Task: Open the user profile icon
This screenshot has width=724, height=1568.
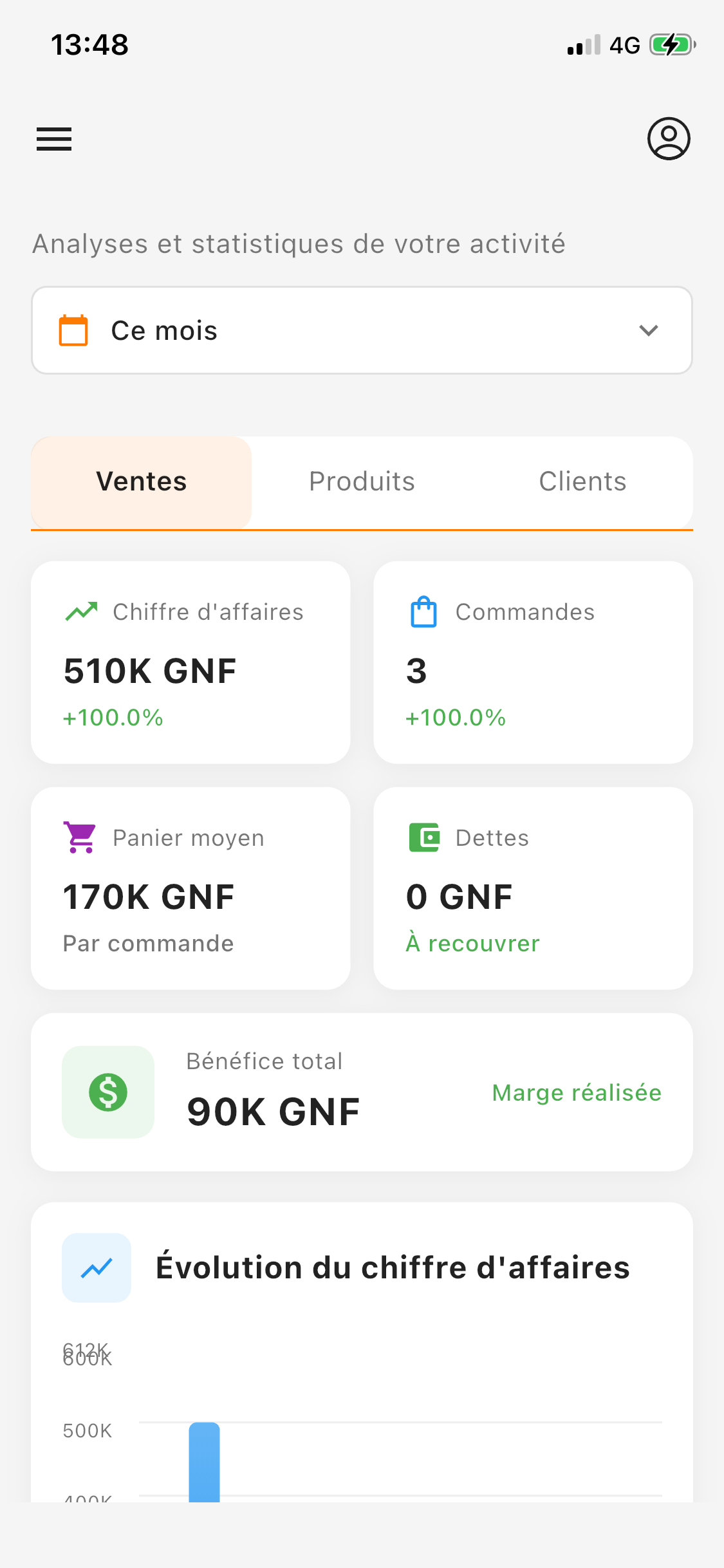Action: [669, 138]
